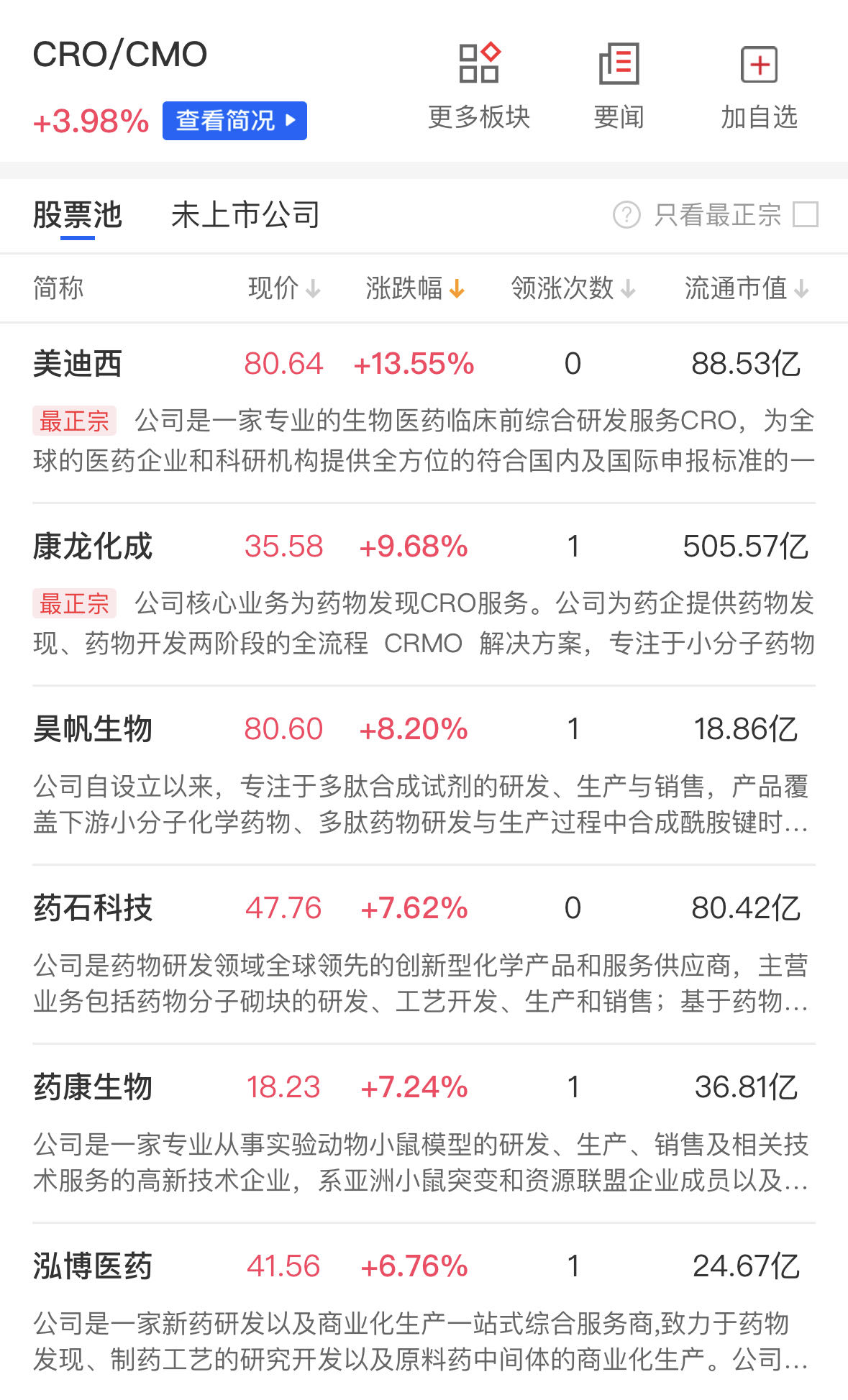
Task: Open the 昊帆生物 stock entry
Action: pyautogui.click(x=93, y=729)
